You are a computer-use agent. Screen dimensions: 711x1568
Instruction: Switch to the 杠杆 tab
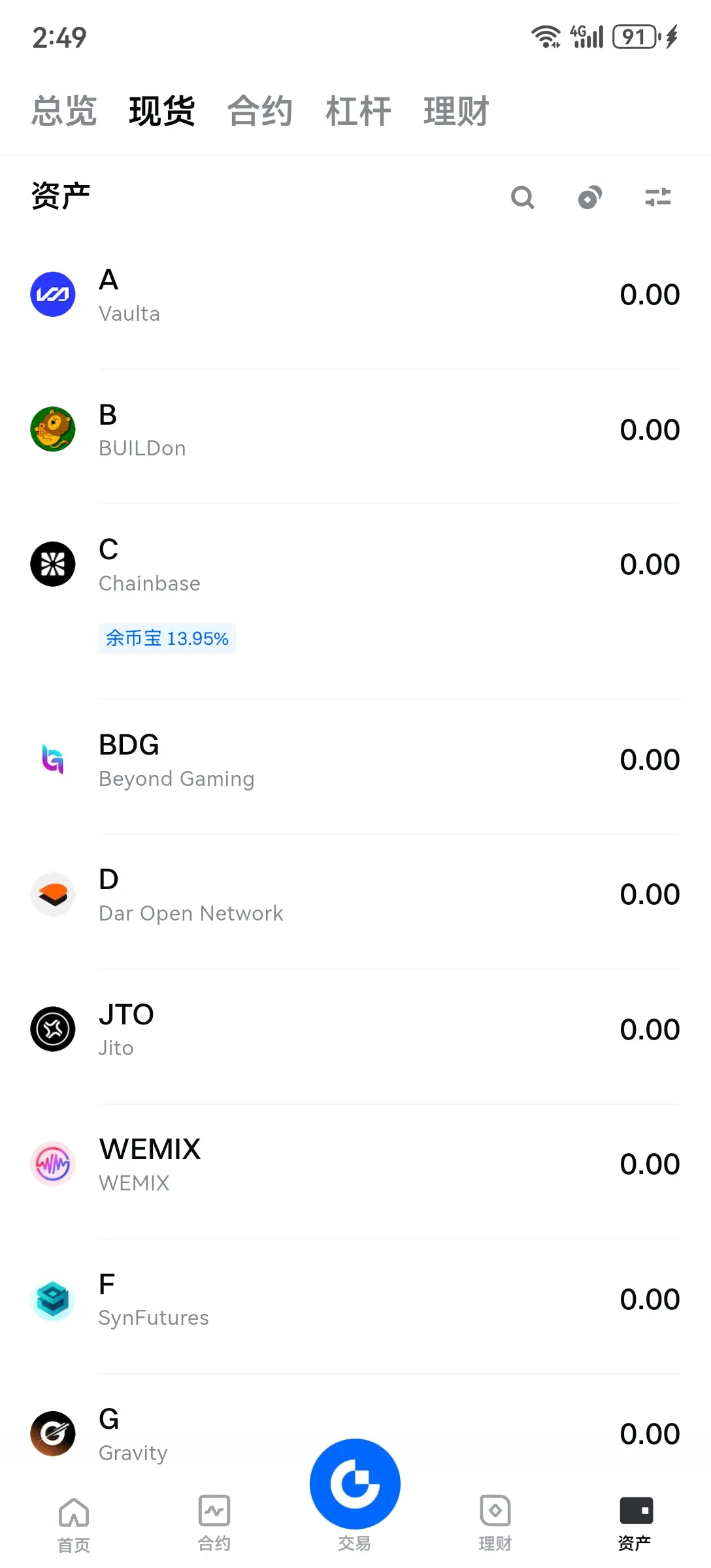click(358, 110)
